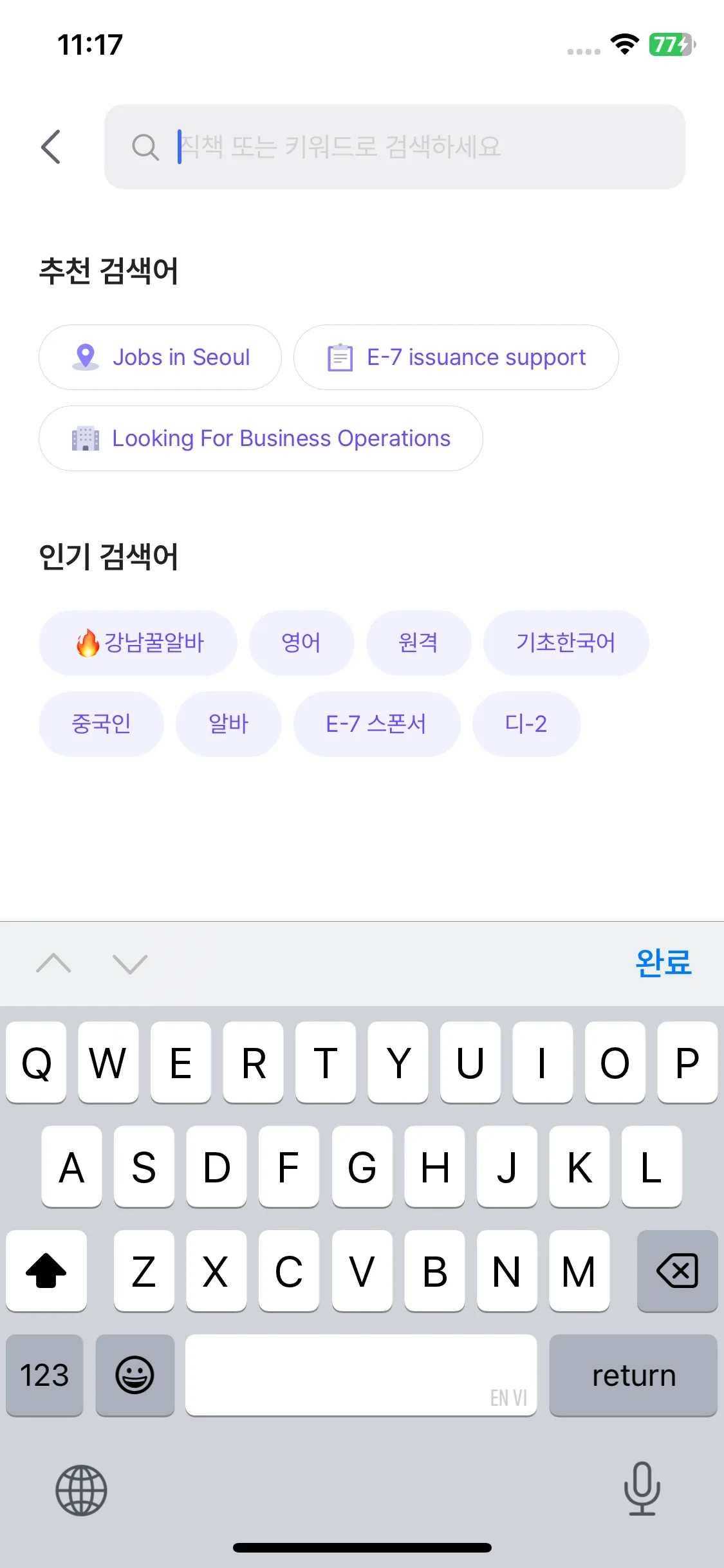Select the 원격 popular keyword
This screenshot has width=724, height=1568.
[418, 642]
